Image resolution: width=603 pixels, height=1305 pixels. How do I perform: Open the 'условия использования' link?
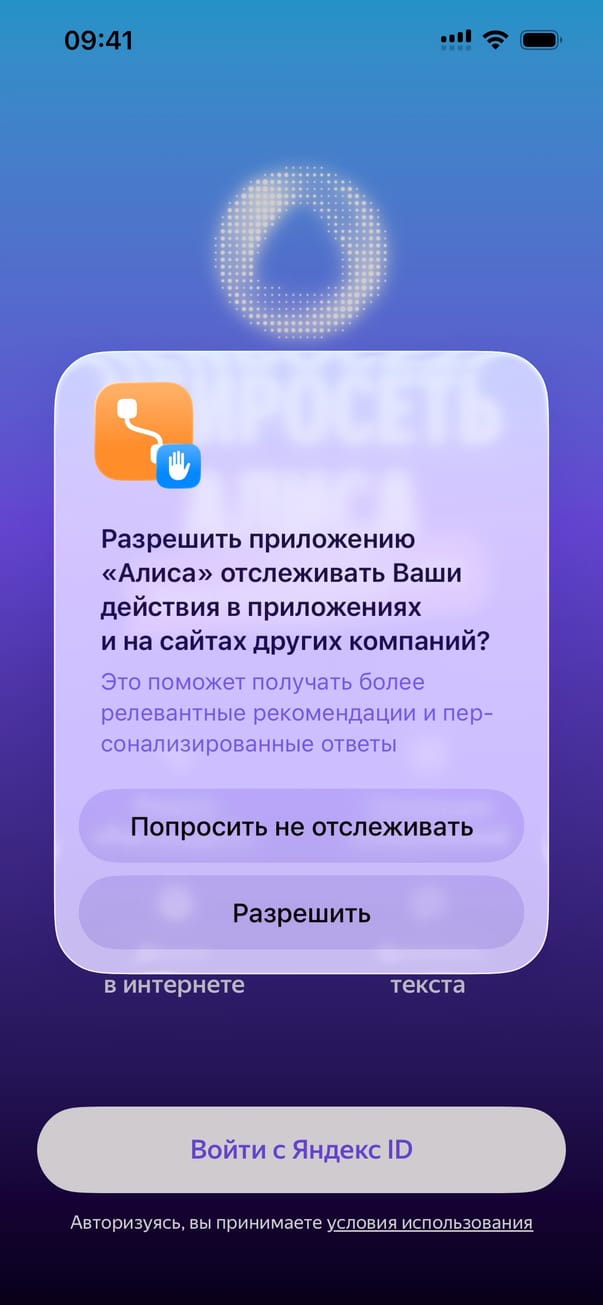(429, 1223)
